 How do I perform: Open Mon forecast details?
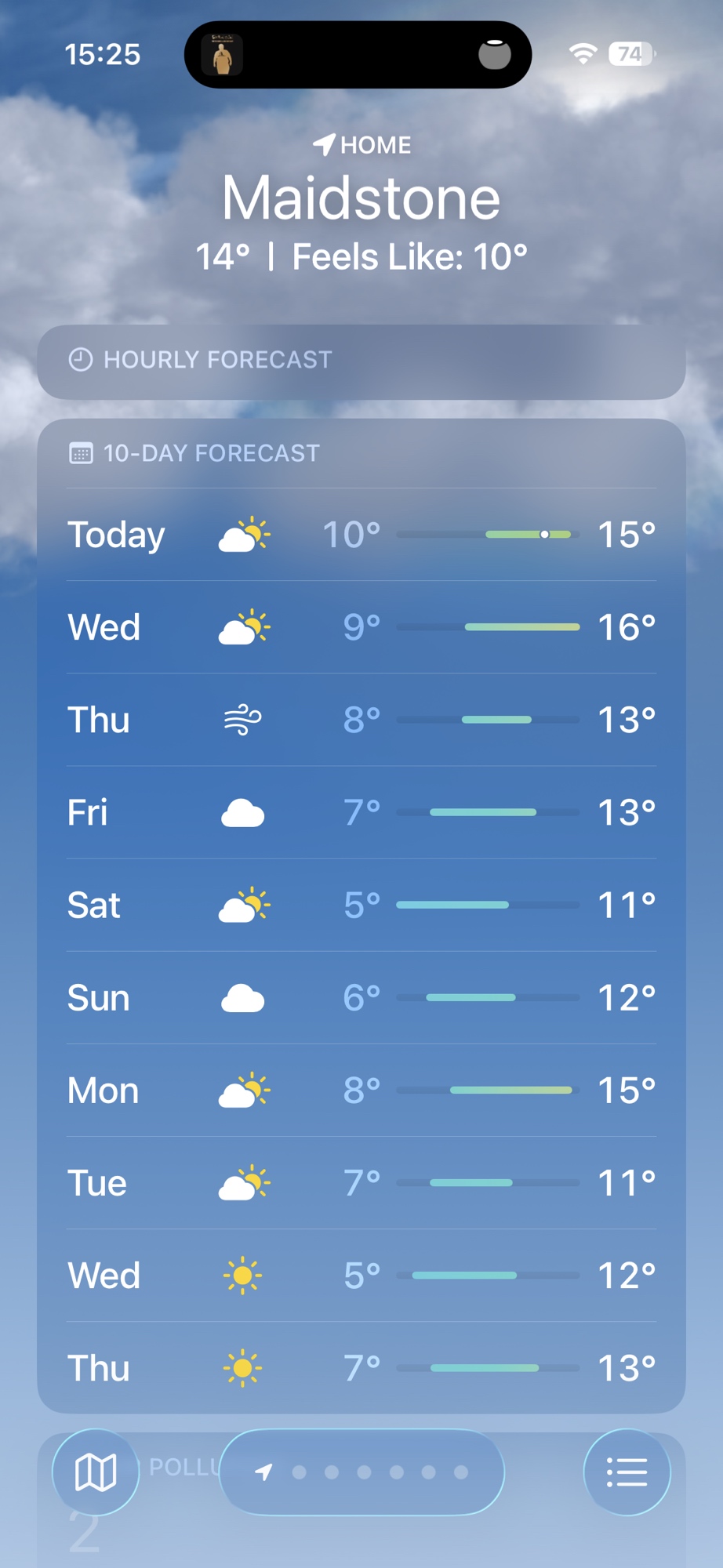point(361,1090)
